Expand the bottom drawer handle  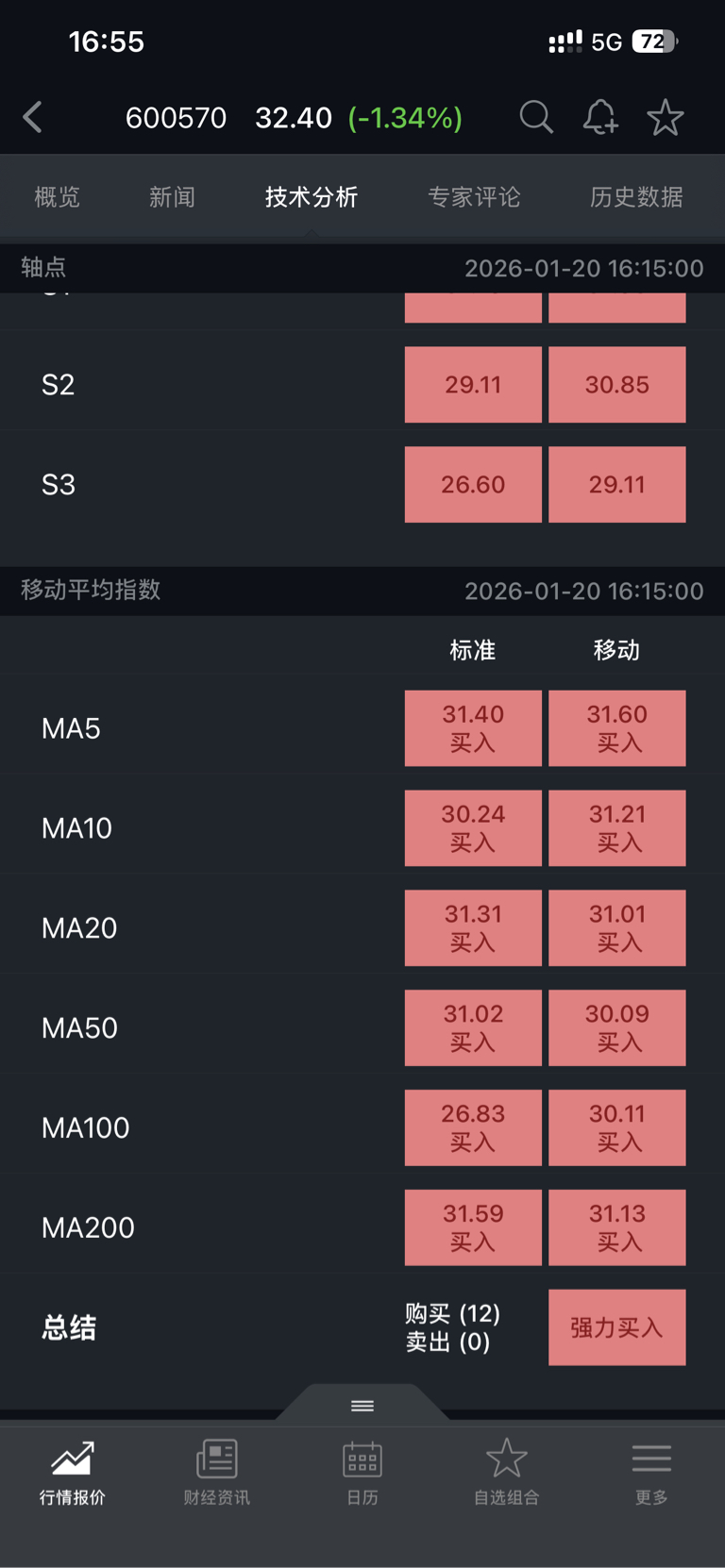[x=362, y=1406]
